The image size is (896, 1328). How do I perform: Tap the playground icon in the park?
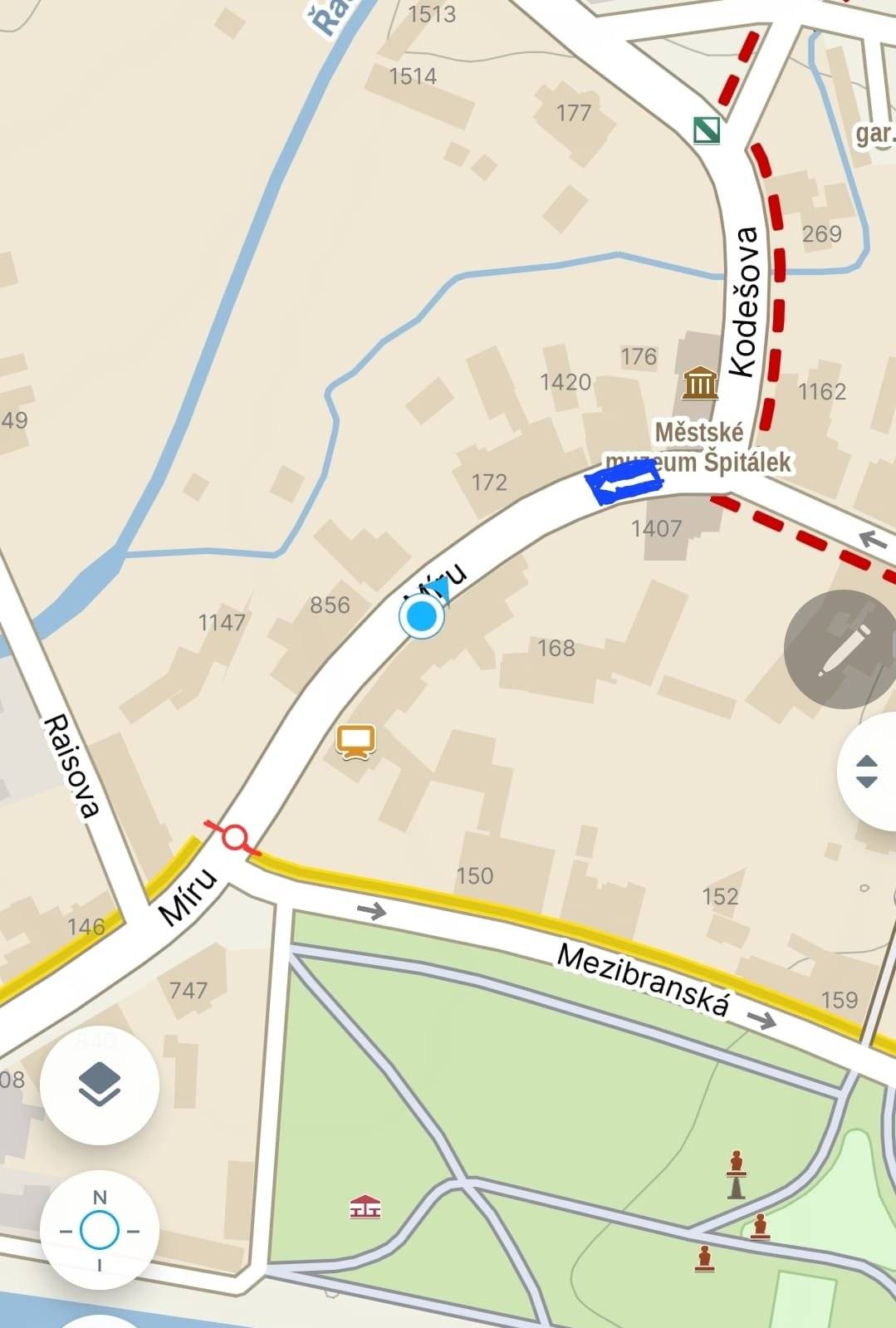click(364, 1207)
